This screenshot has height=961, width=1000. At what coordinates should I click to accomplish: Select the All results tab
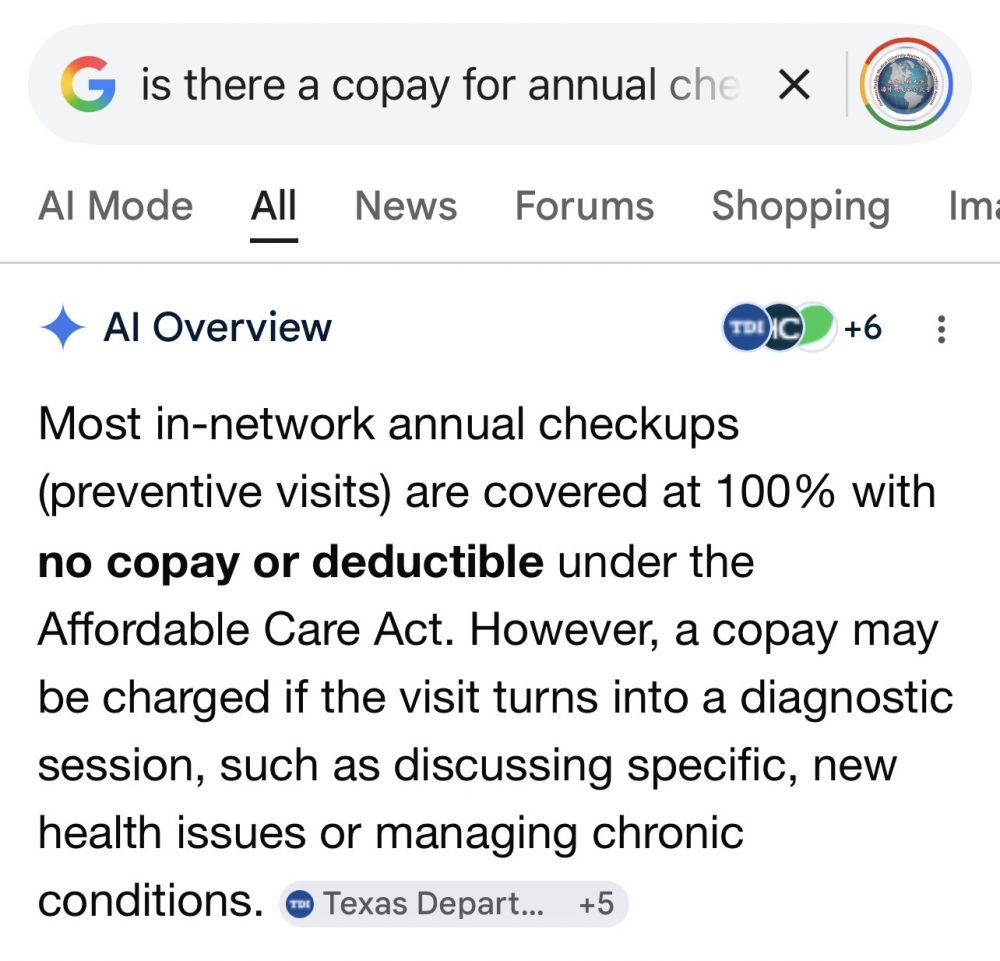[x=273, y=206]
